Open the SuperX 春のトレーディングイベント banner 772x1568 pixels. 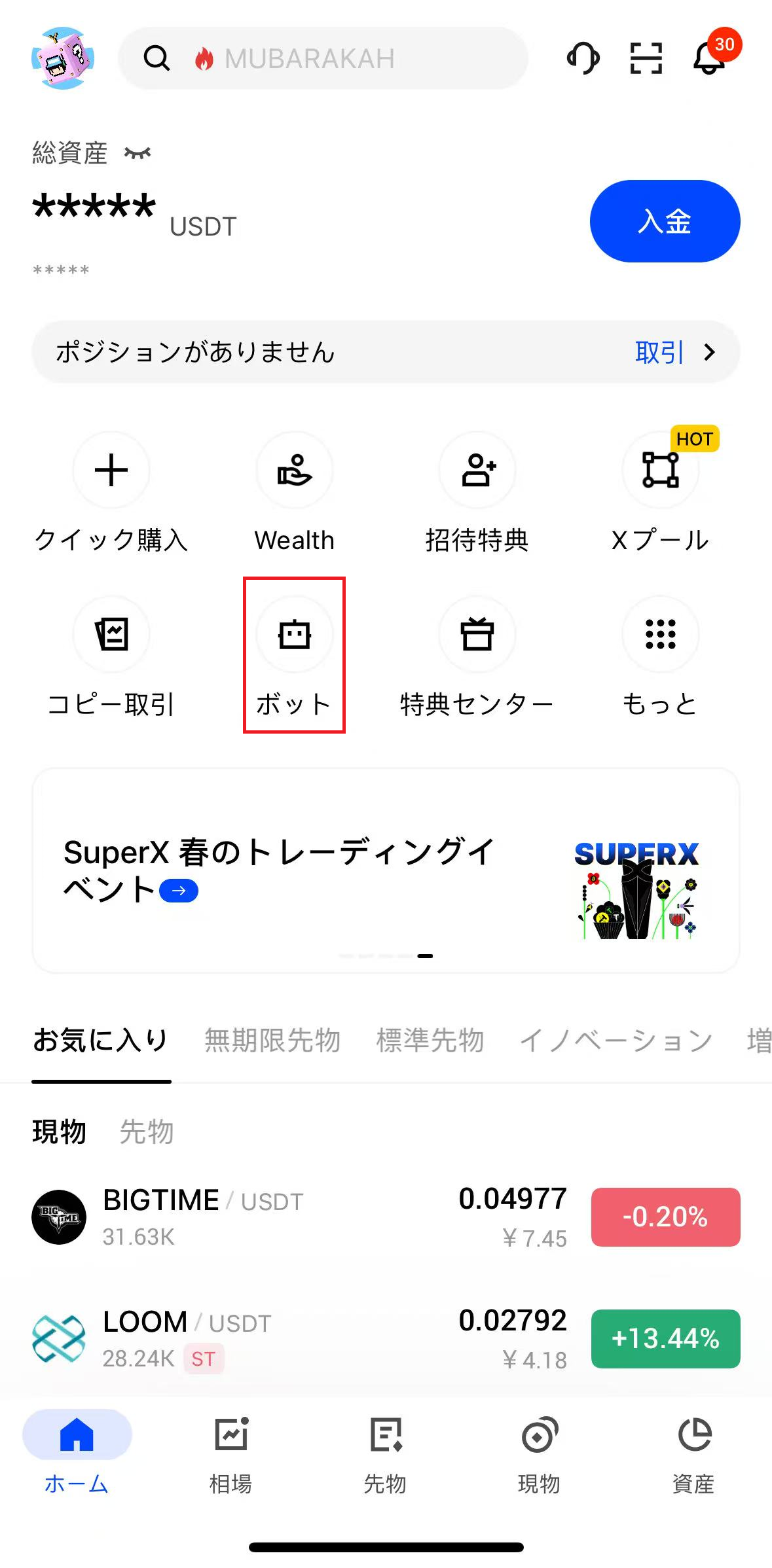click(385, 870)
